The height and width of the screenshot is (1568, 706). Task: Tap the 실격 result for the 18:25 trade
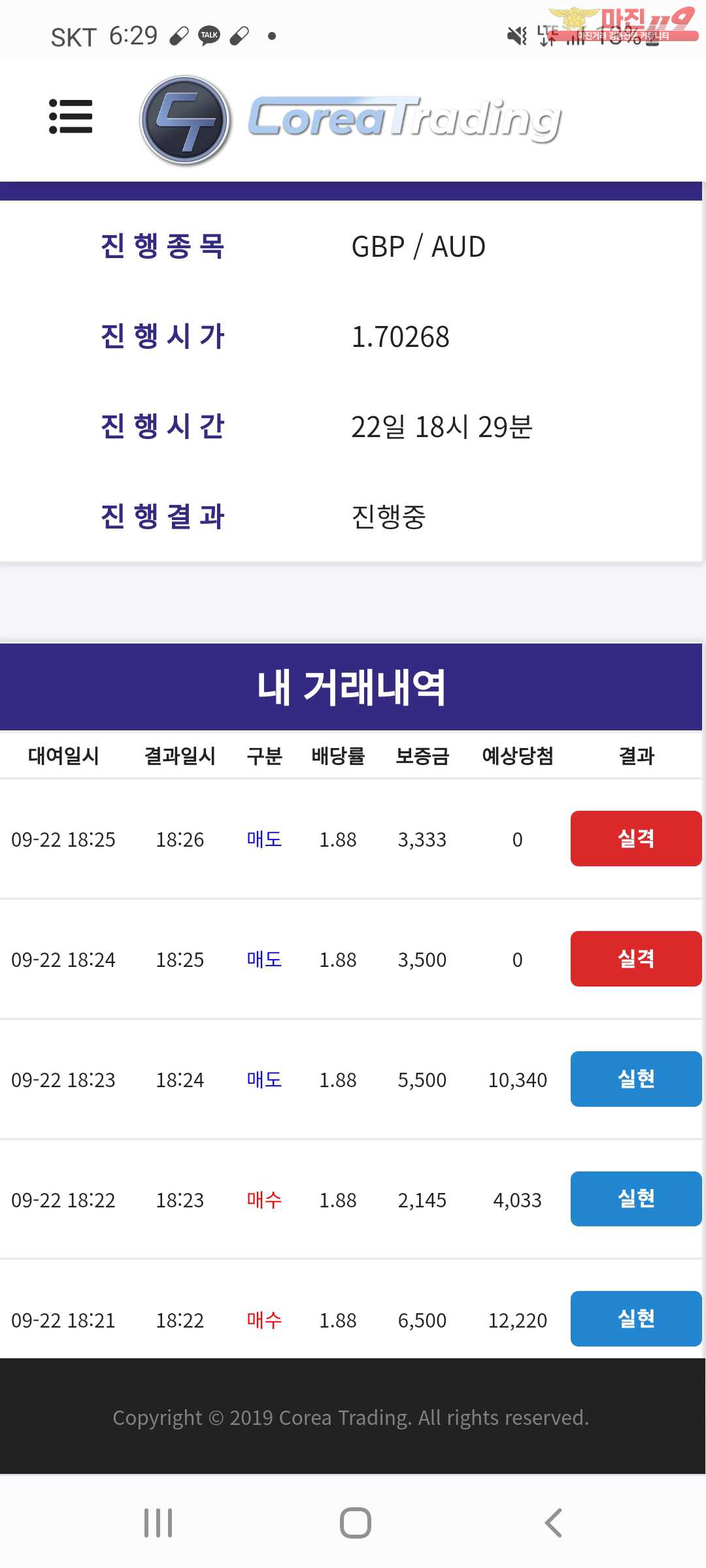pos(636,838)
